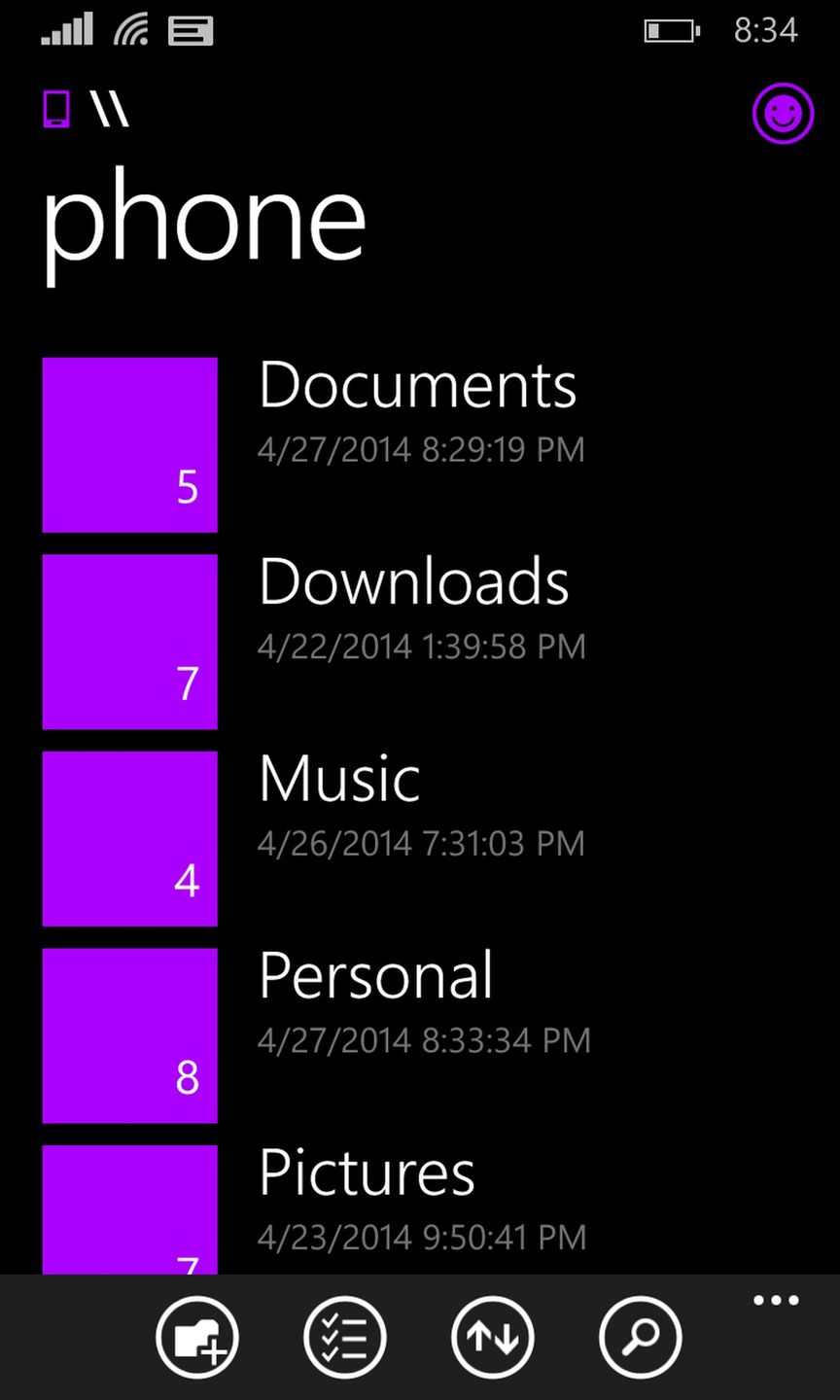Tap the cellular signal strength indicator
The height and width of the screenshot is (1400, 840).
pyautogui.click(x=68, y=29)
